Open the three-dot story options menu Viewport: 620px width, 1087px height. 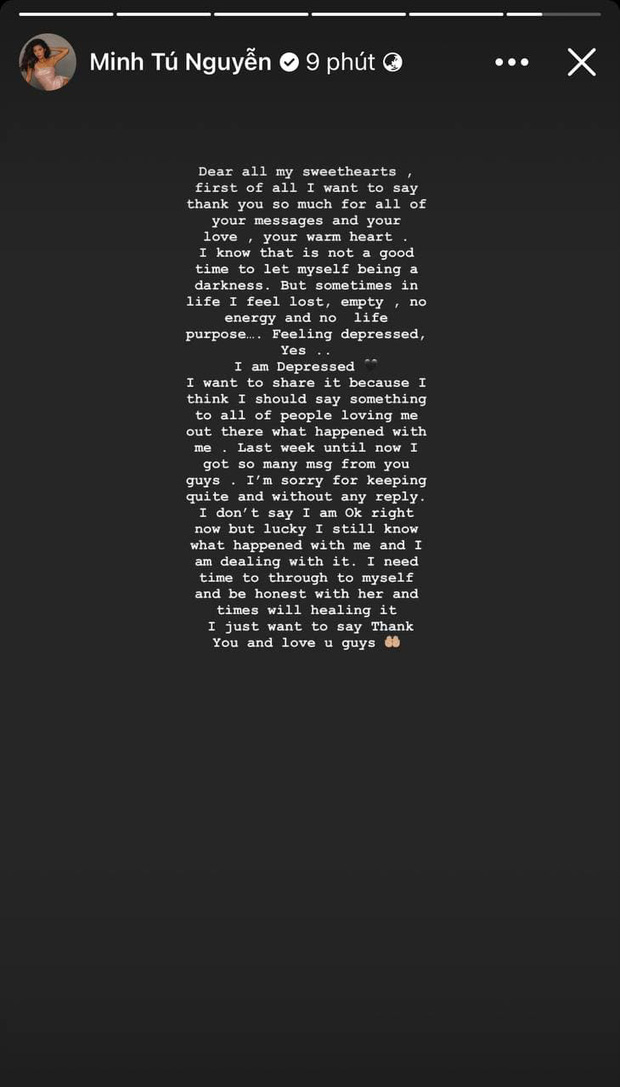pos(511,62)
